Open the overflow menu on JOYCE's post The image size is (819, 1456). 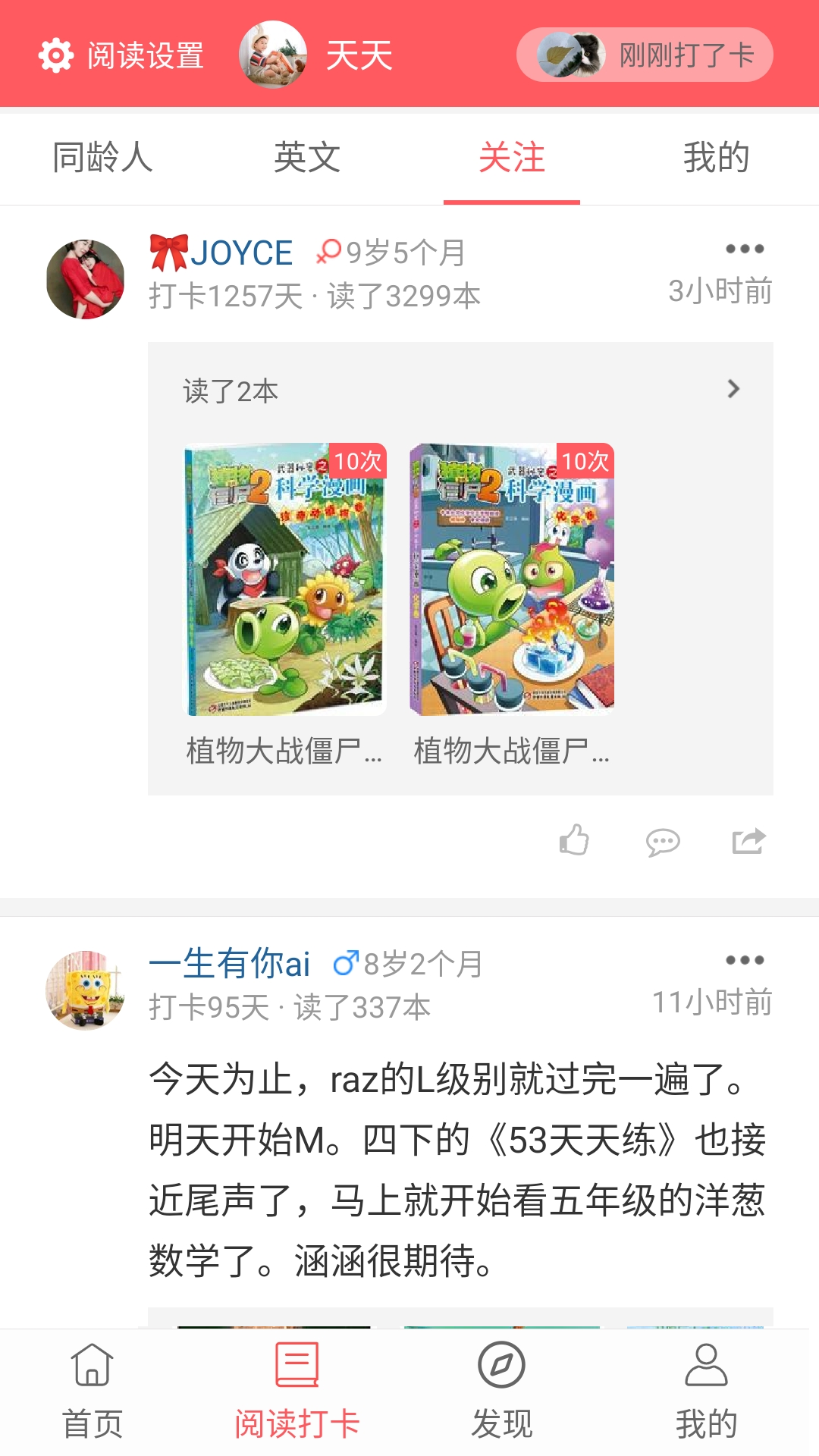click(x=744, y=249)
